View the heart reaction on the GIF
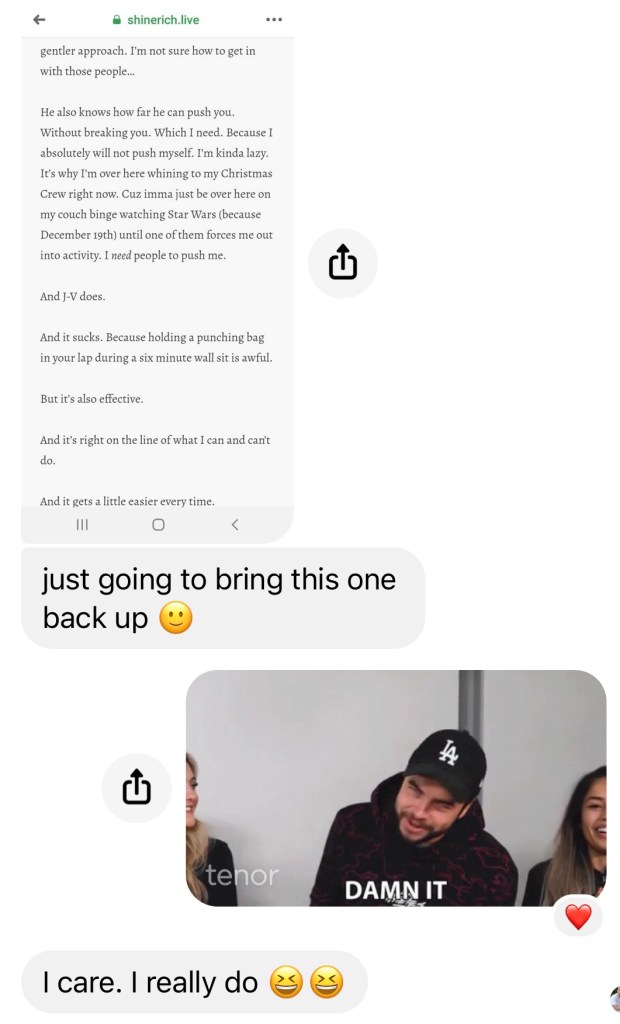Image resolution: width=620 pixels, height=1024 pixels. (578, 916)
